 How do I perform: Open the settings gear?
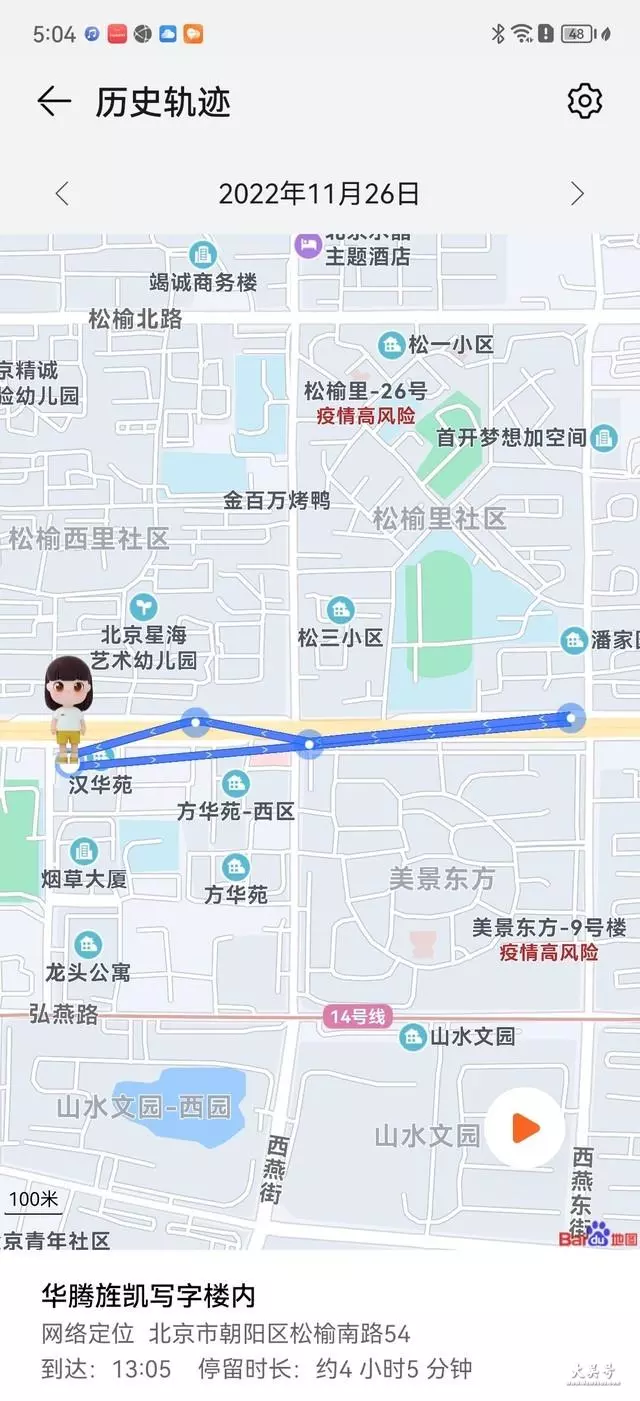585,101
